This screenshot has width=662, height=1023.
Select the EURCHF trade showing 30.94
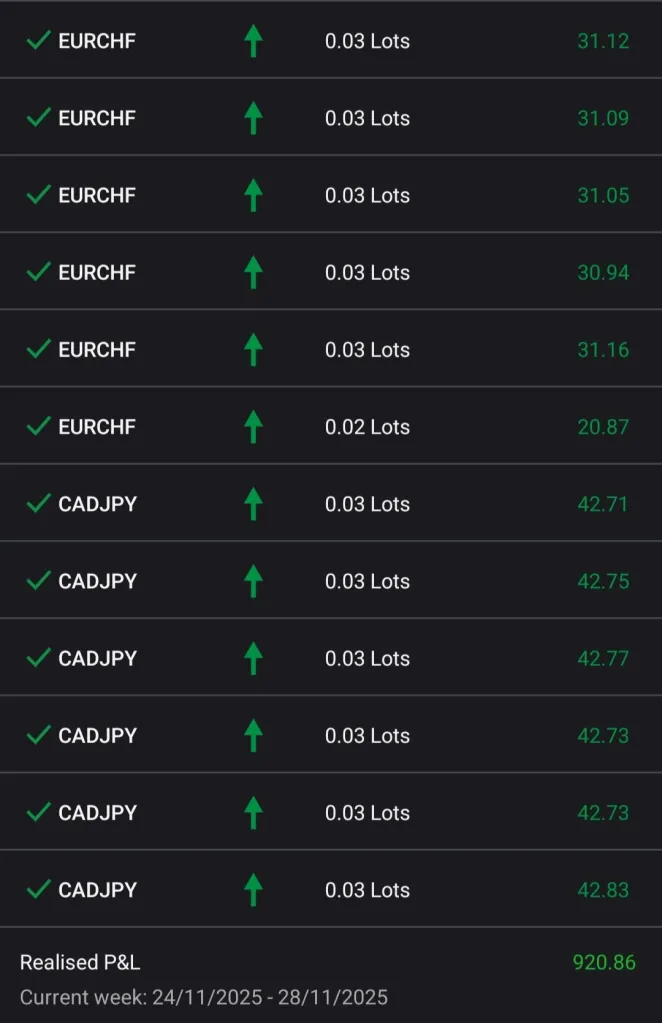330,272
